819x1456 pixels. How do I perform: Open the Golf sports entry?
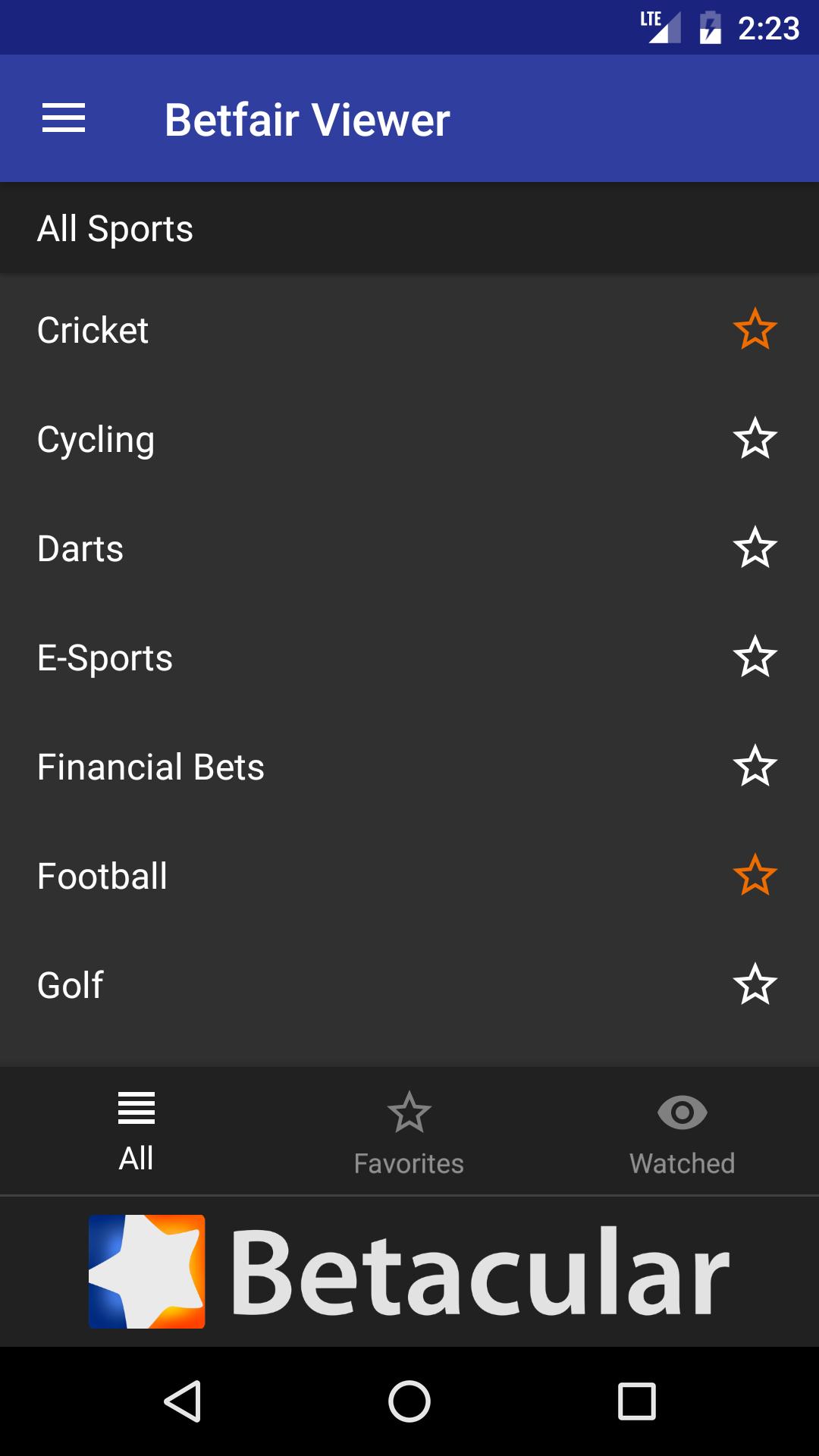(303, 985)
